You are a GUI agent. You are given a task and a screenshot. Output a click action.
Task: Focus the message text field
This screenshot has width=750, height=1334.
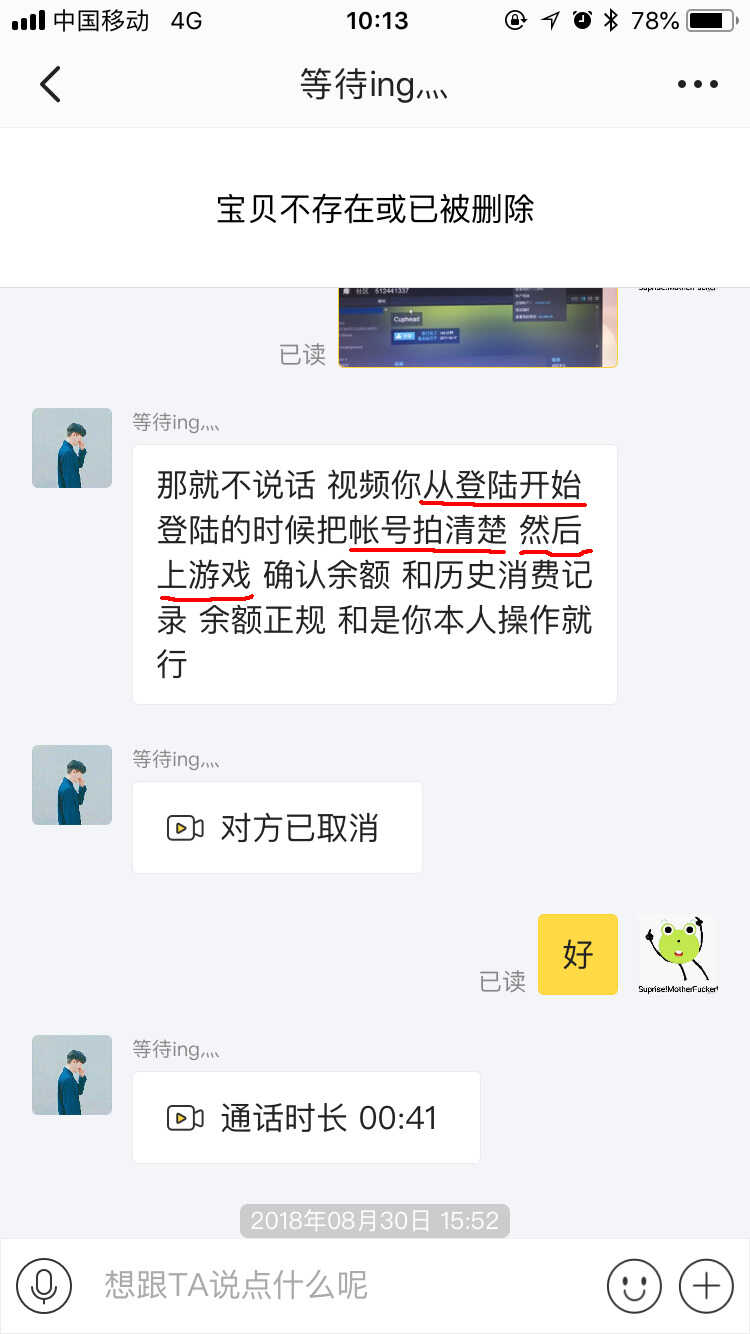(x=340, y=1285)
